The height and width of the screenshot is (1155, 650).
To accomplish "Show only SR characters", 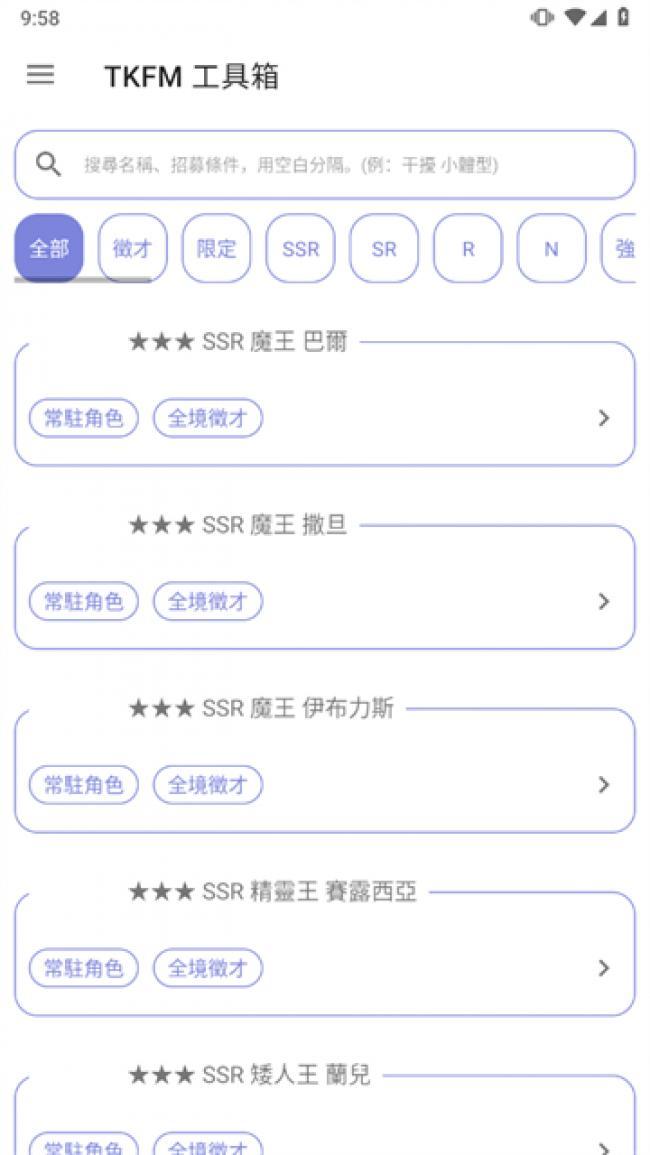I will coord(384,248).
